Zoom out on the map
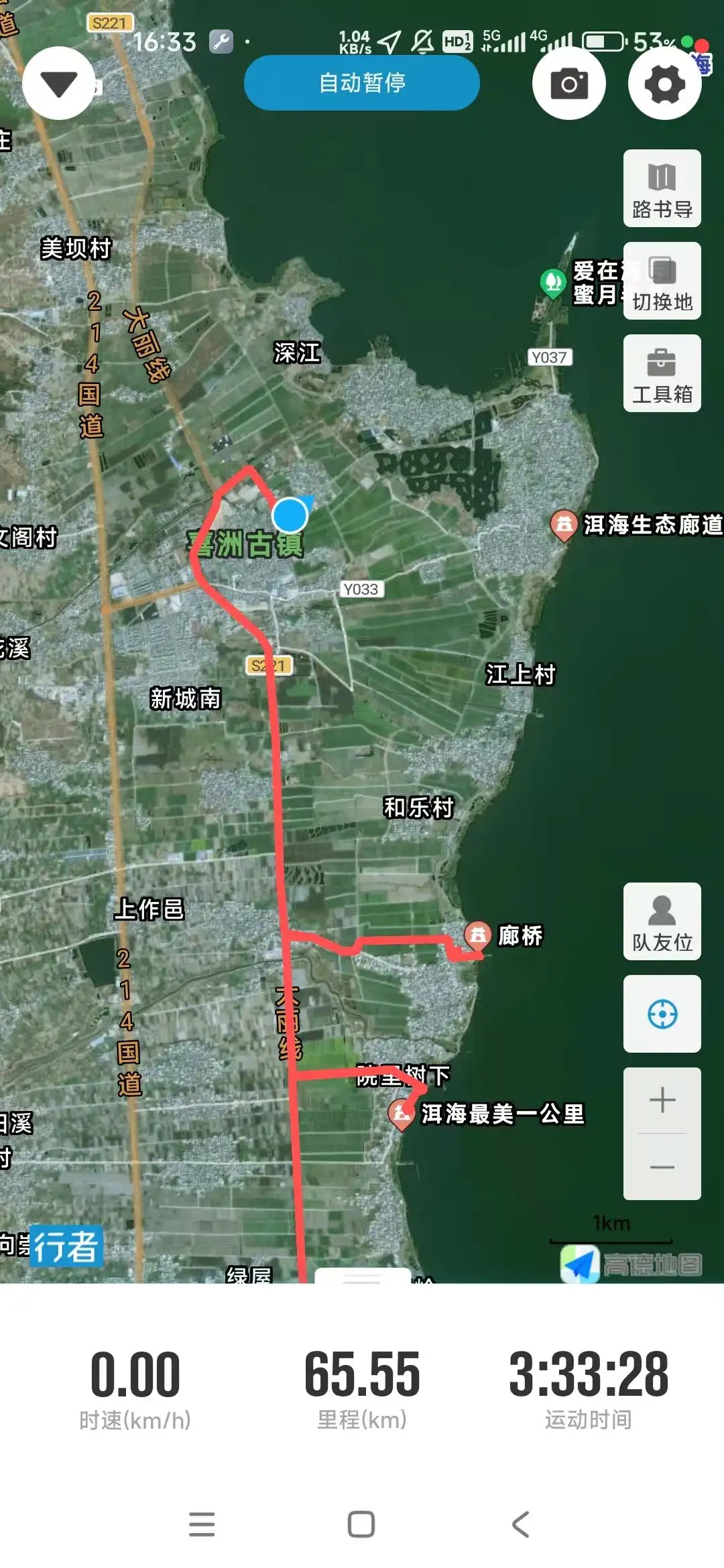This screenshot has height=1568, width=724. click(662, 1167)
